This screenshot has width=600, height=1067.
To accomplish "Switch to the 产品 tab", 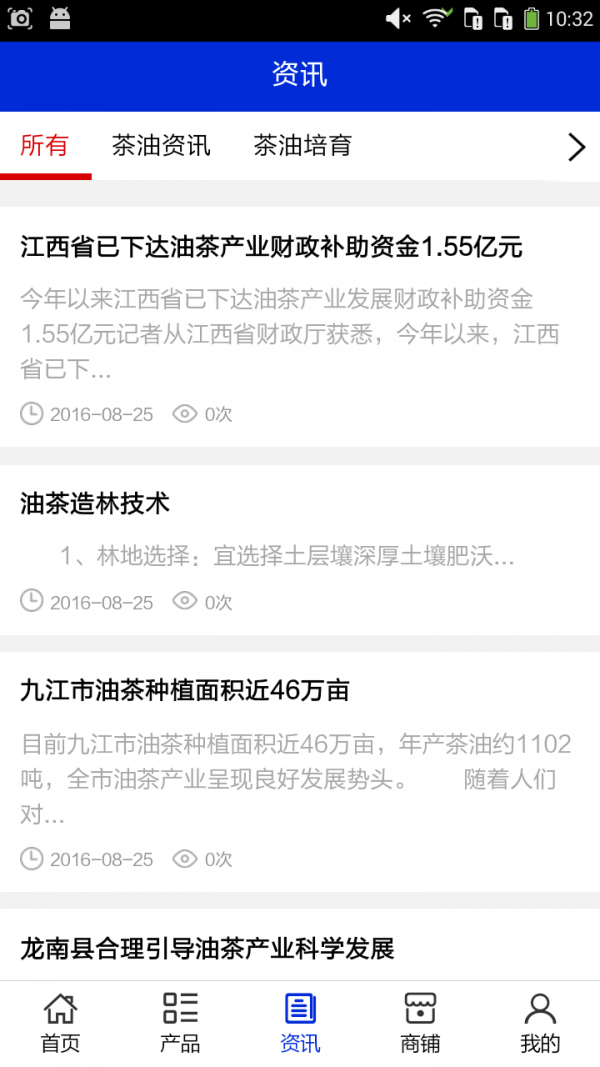I will 180,1023.
